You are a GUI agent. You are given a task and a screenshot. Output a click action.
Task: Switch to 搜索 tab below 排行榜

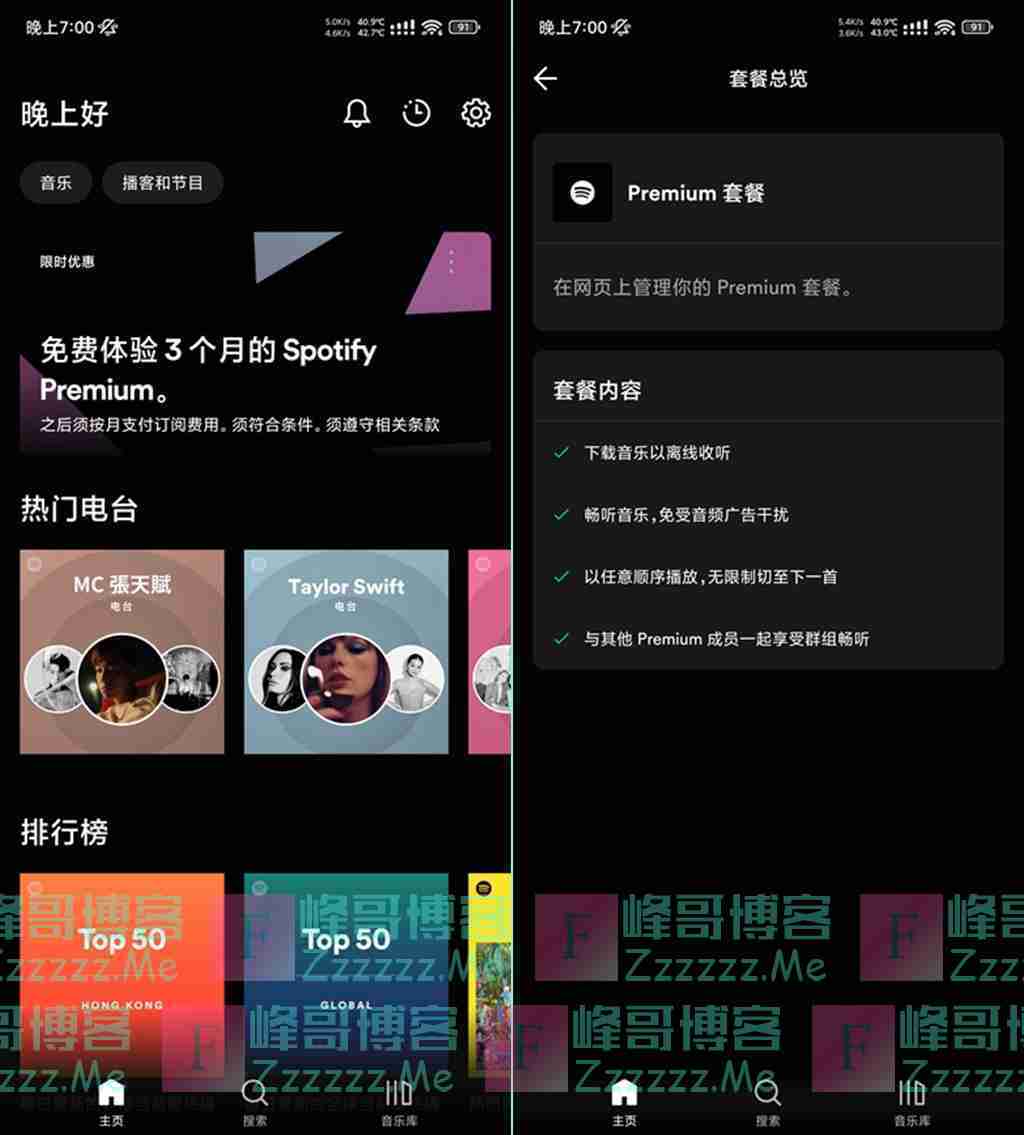coord(255,1102)
